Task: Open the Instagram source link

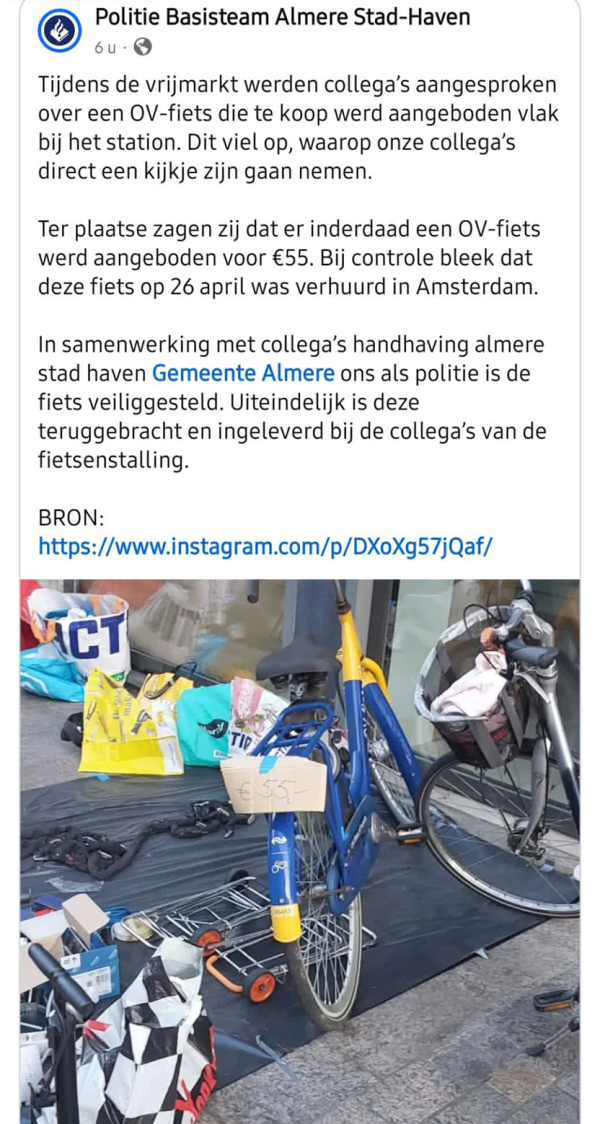Action: click(265, 547)
